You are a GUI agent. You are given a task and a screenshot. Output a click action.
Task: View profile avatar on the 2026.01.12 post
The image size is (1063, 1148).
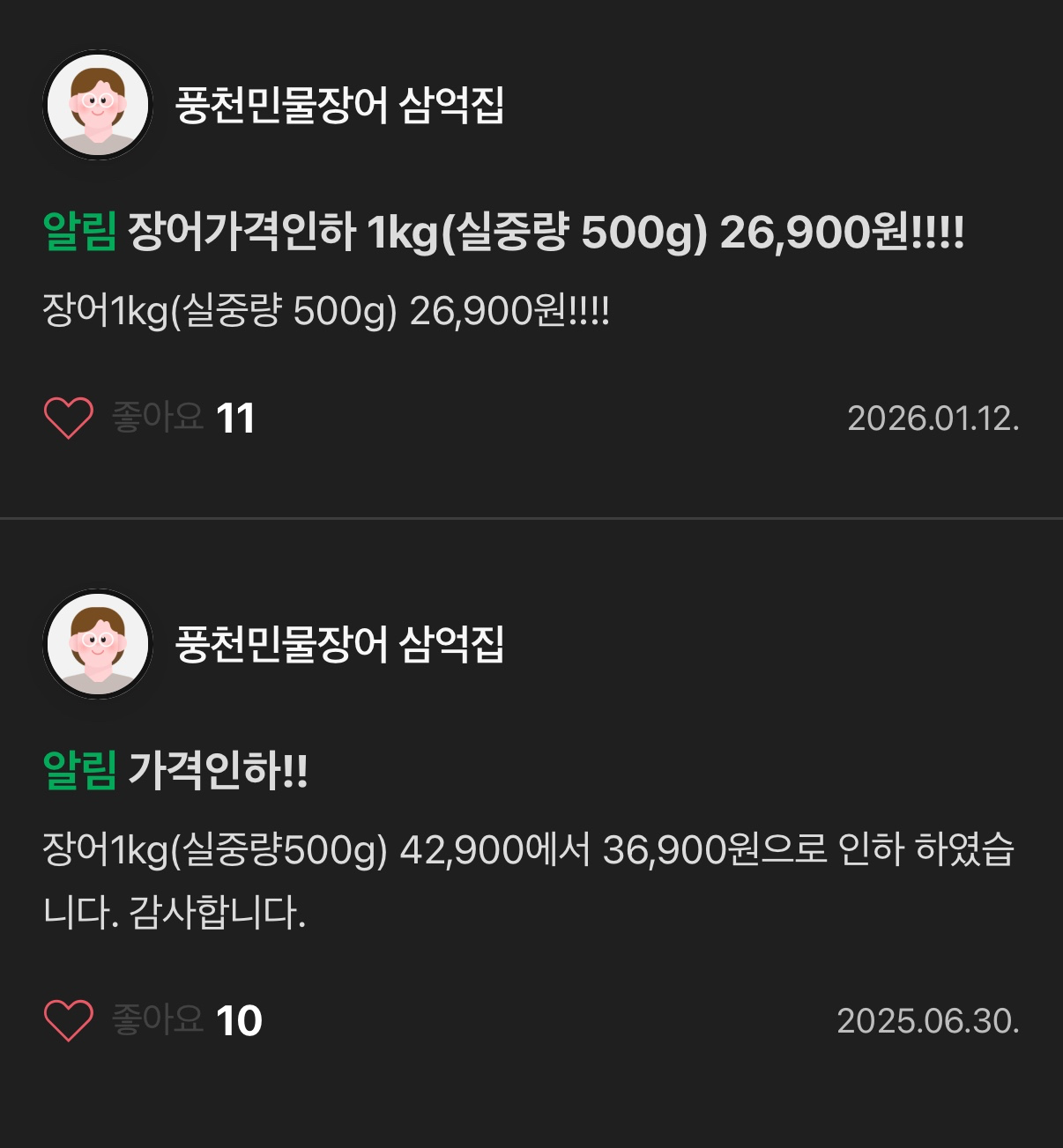click(x=98, y=105)
